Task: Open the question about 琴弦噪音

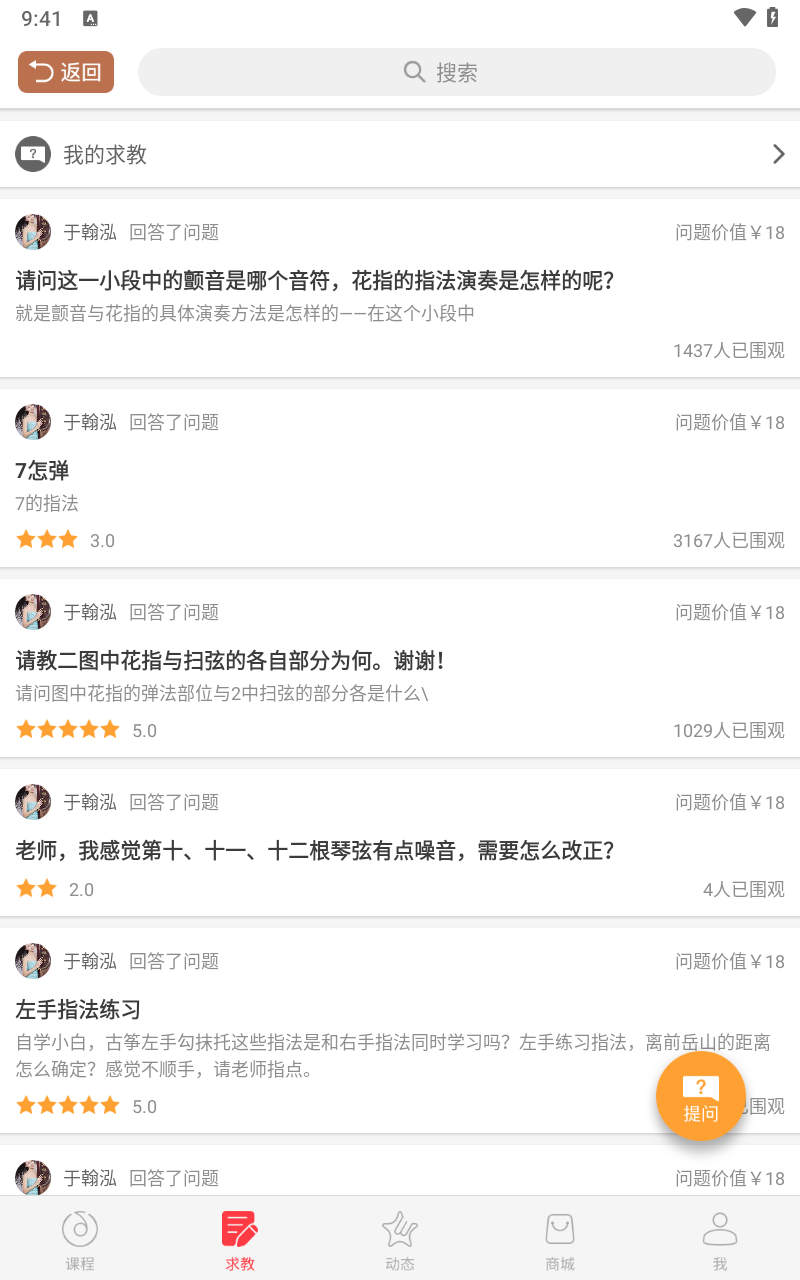Action: (x=314, y=851)
